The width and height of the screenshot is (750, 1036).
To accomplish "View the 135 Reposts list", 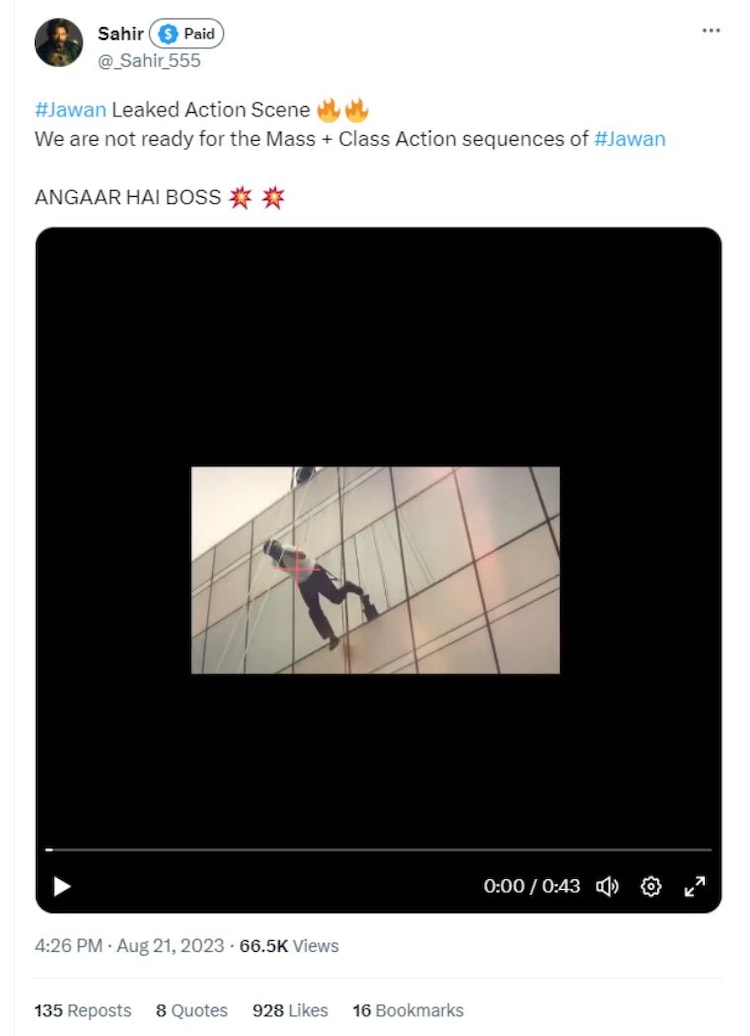I will [x=83, y=1011].
